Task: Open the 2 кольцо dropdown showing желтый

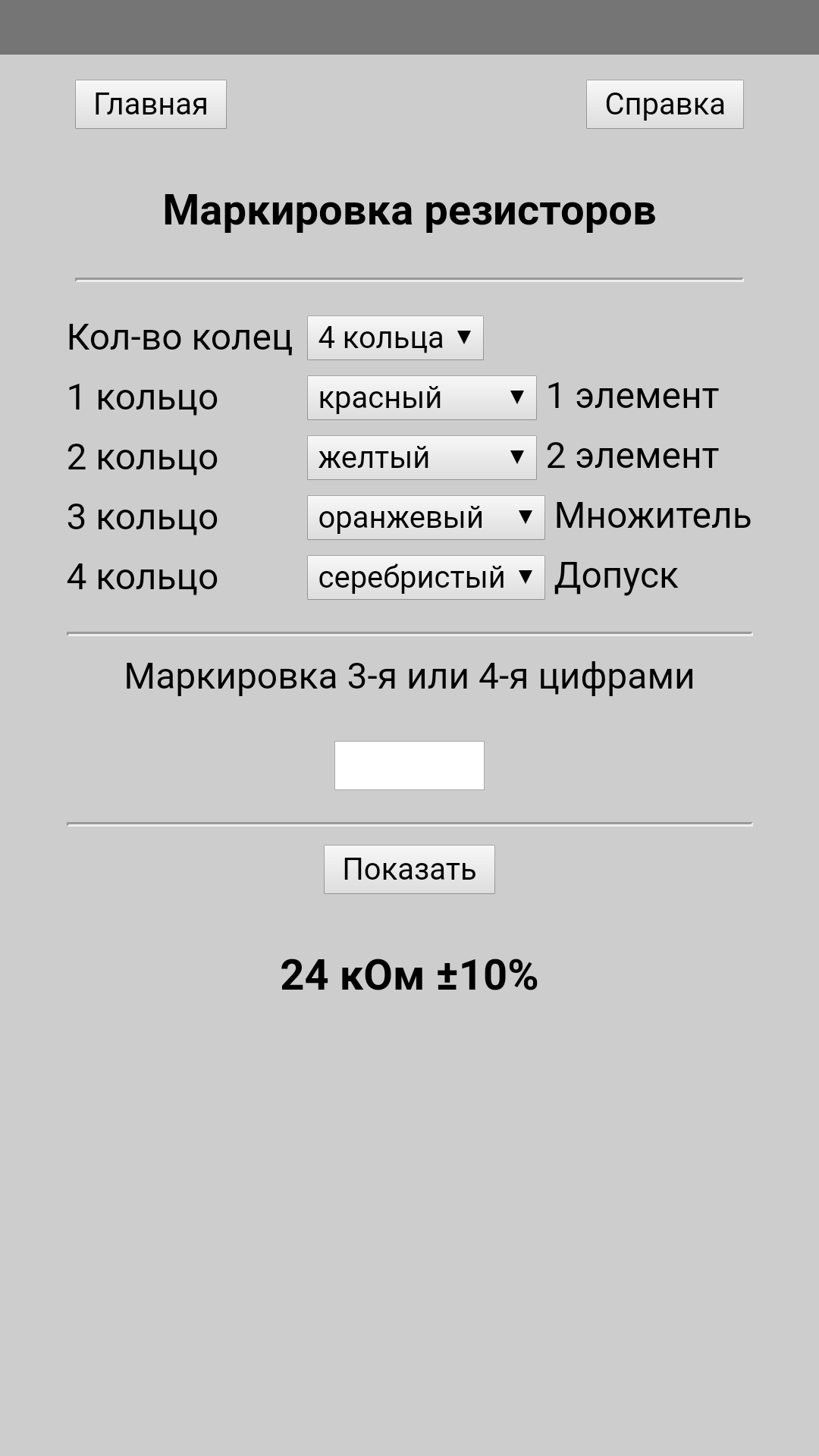Action: click(x=421, y=457)
